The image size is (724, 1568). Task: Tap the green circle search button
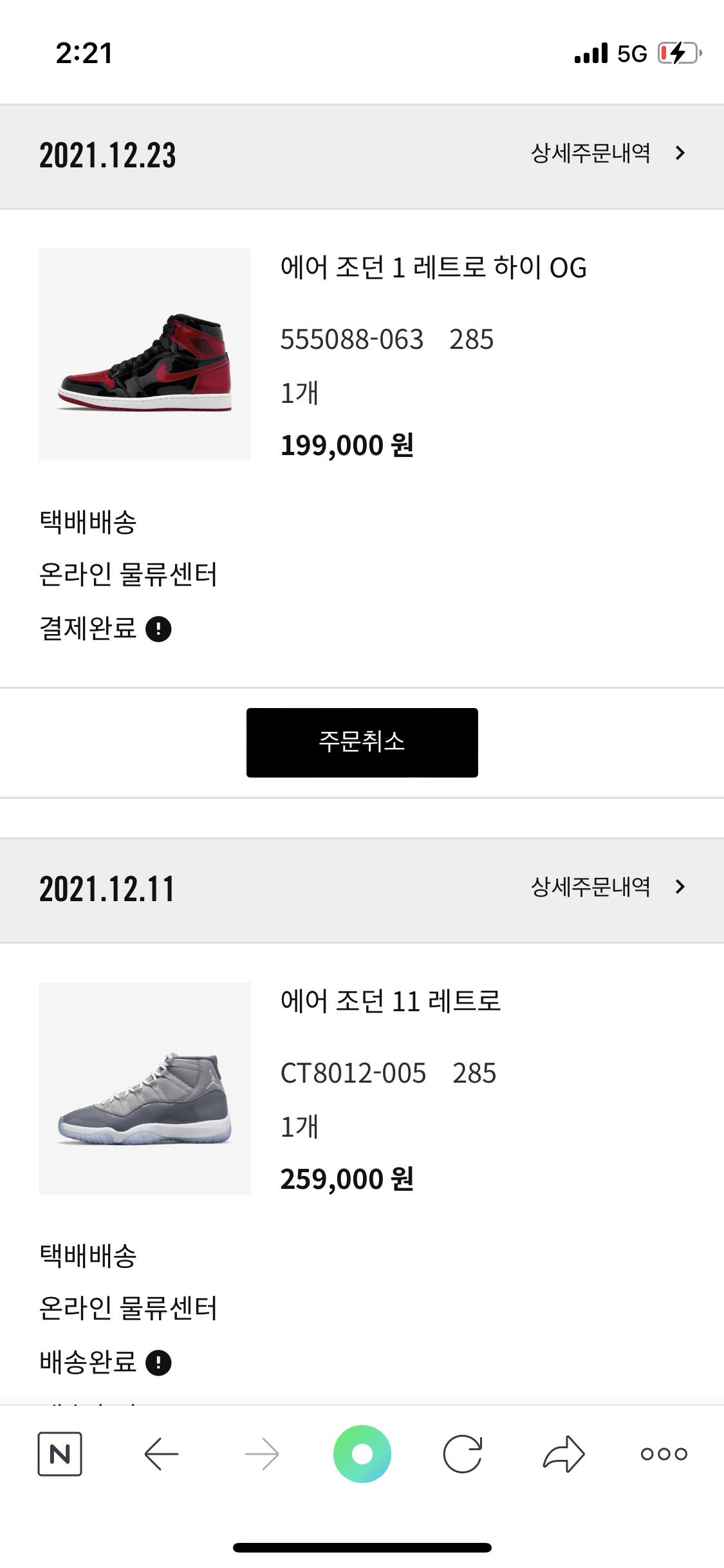pos(362,1453)
